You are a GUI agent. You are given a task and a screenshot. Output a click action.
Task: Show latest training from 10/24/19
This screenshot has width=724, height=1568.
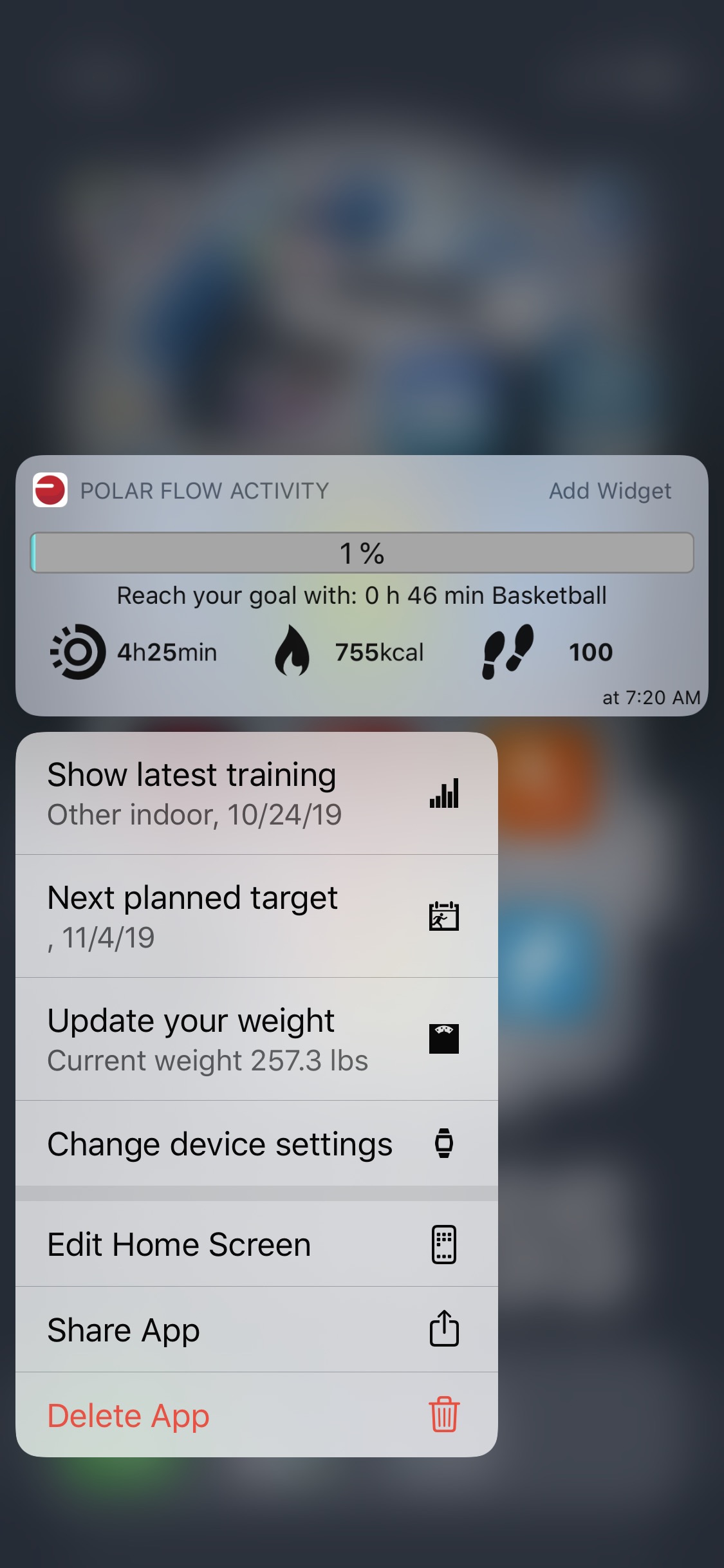[257, 794]
